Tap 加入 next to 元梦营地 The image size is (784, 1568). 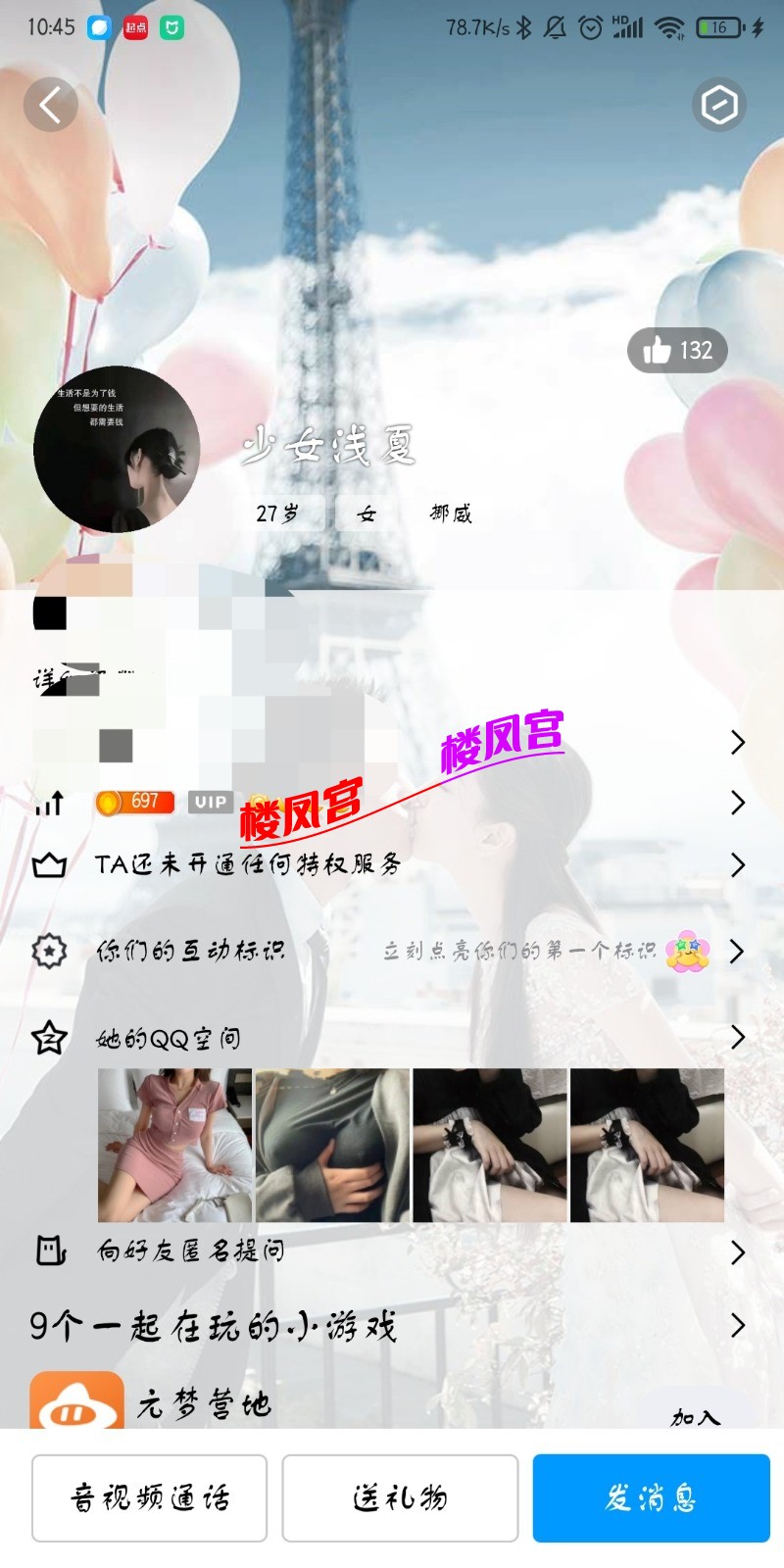tap(696, 1416)
